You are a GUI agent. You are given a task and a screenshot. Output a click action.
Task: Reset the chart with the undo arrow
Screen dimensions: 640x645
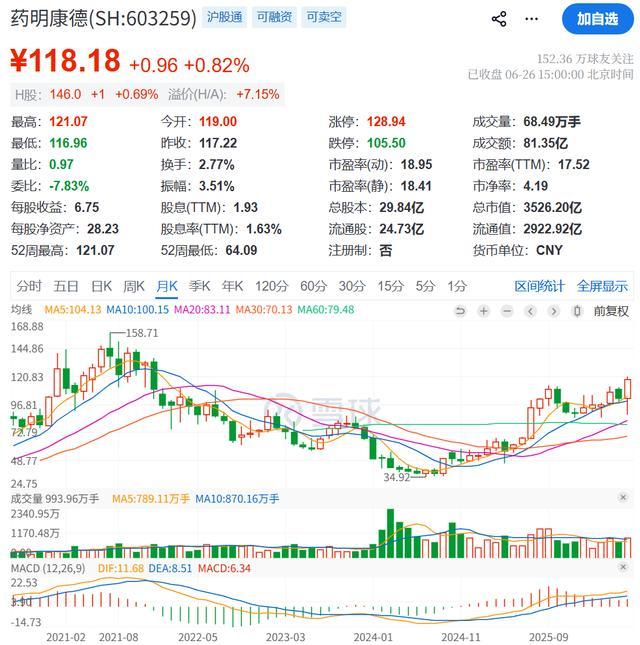(x=460, y=311)
